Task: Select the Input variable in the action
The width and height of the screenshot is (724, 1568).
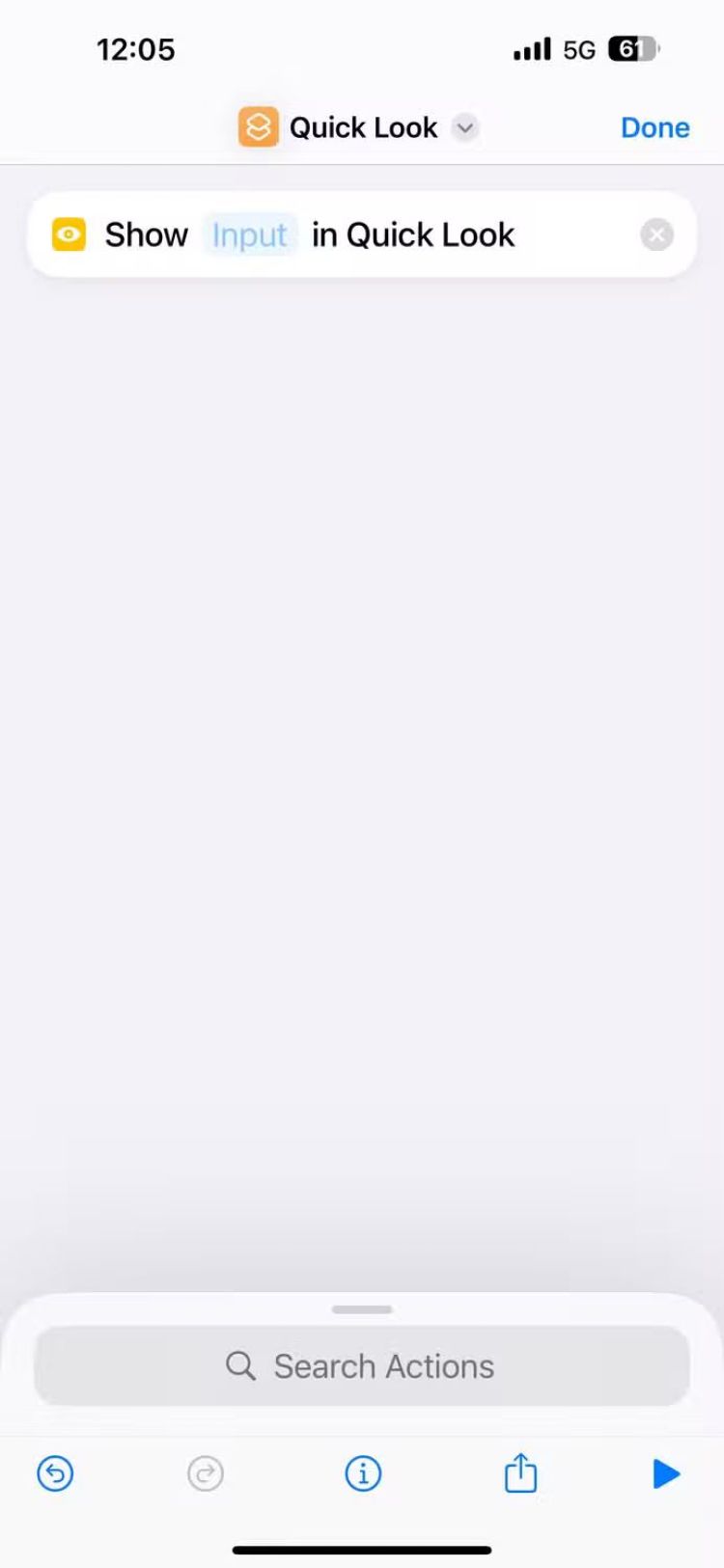Action: (x=250, y=234)
